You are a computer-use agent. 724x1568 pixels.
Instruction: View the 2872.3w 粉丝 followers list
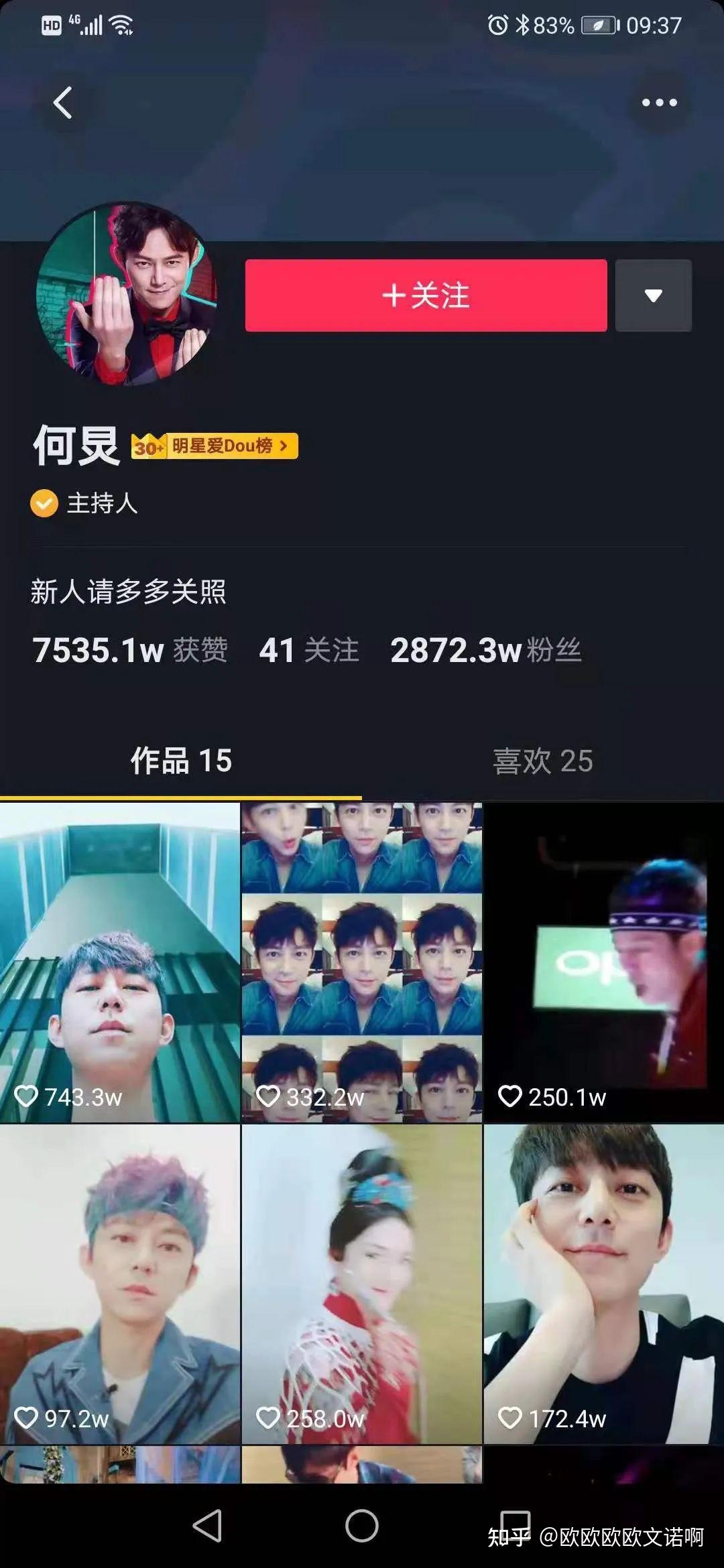coord(485,650)
